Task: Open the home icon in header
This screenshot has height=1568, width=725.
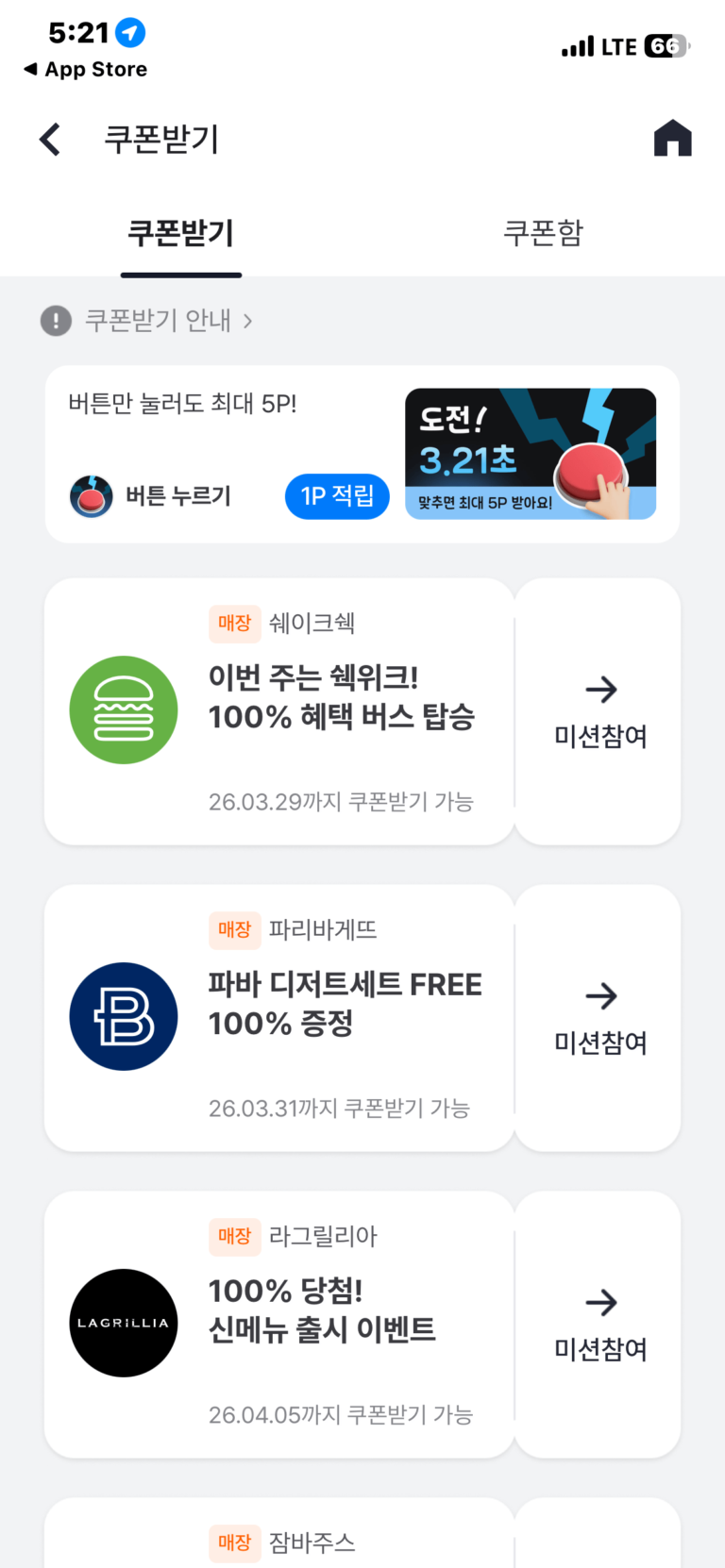Action: [x=672, y=139]
